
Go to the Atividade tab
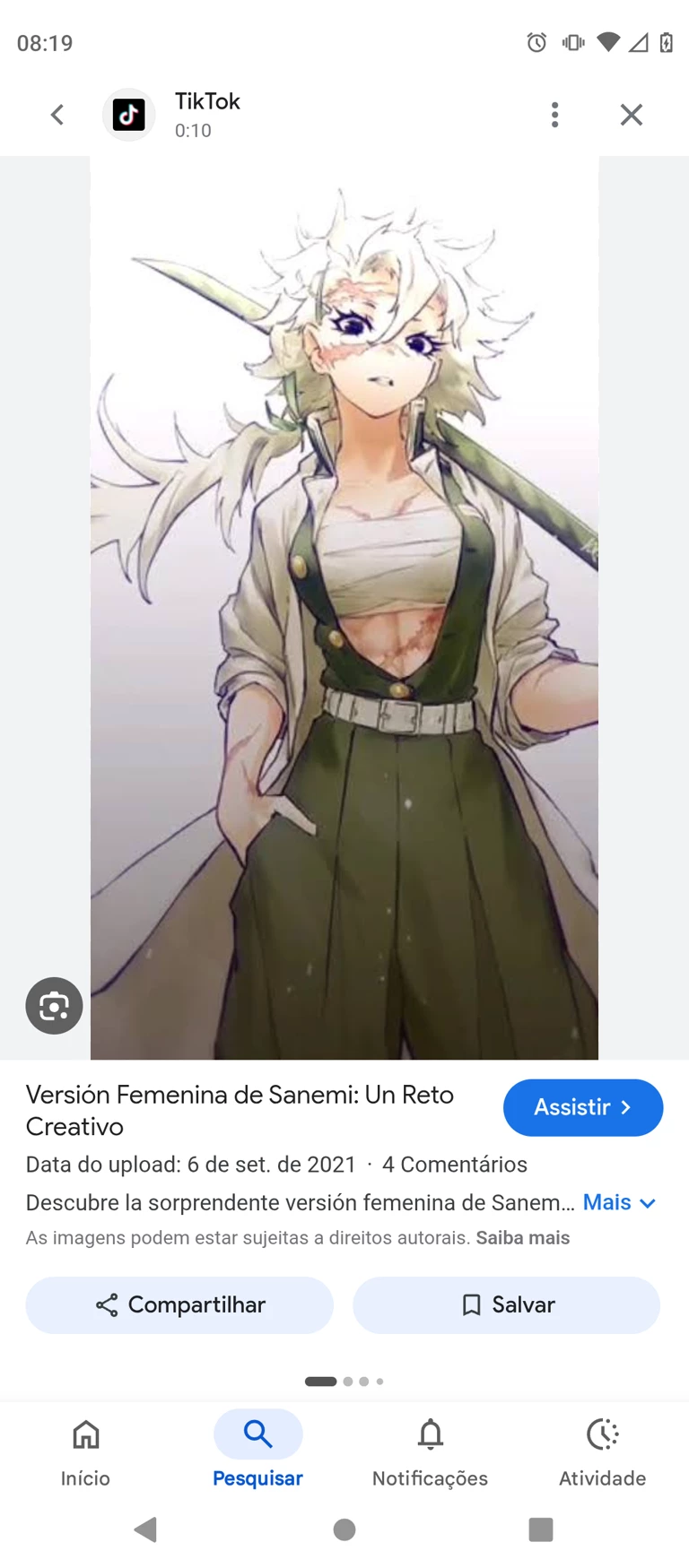pyautogui.click(x=602, y=1450)
